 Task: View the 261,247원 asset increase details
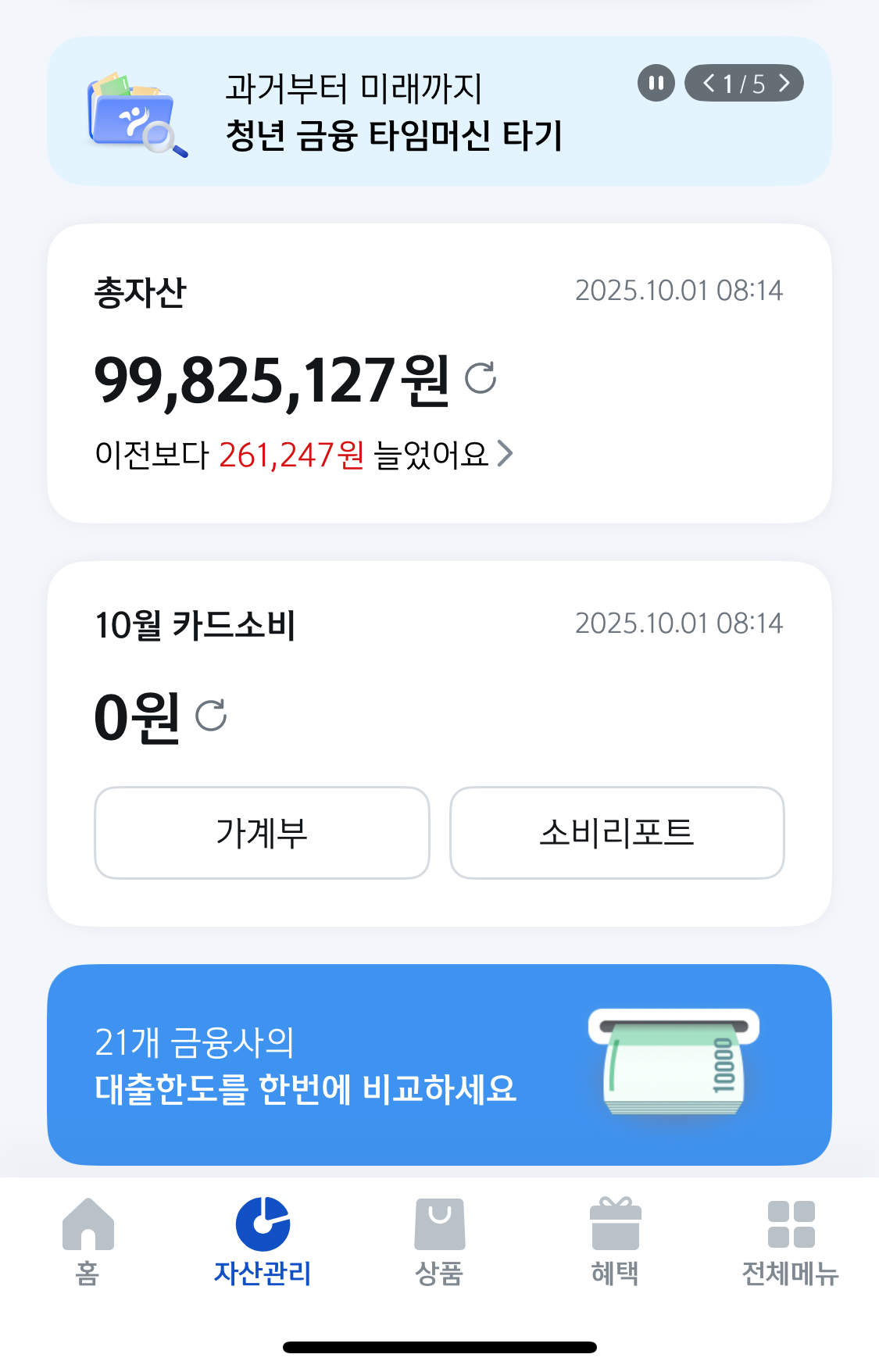[303, 454]
